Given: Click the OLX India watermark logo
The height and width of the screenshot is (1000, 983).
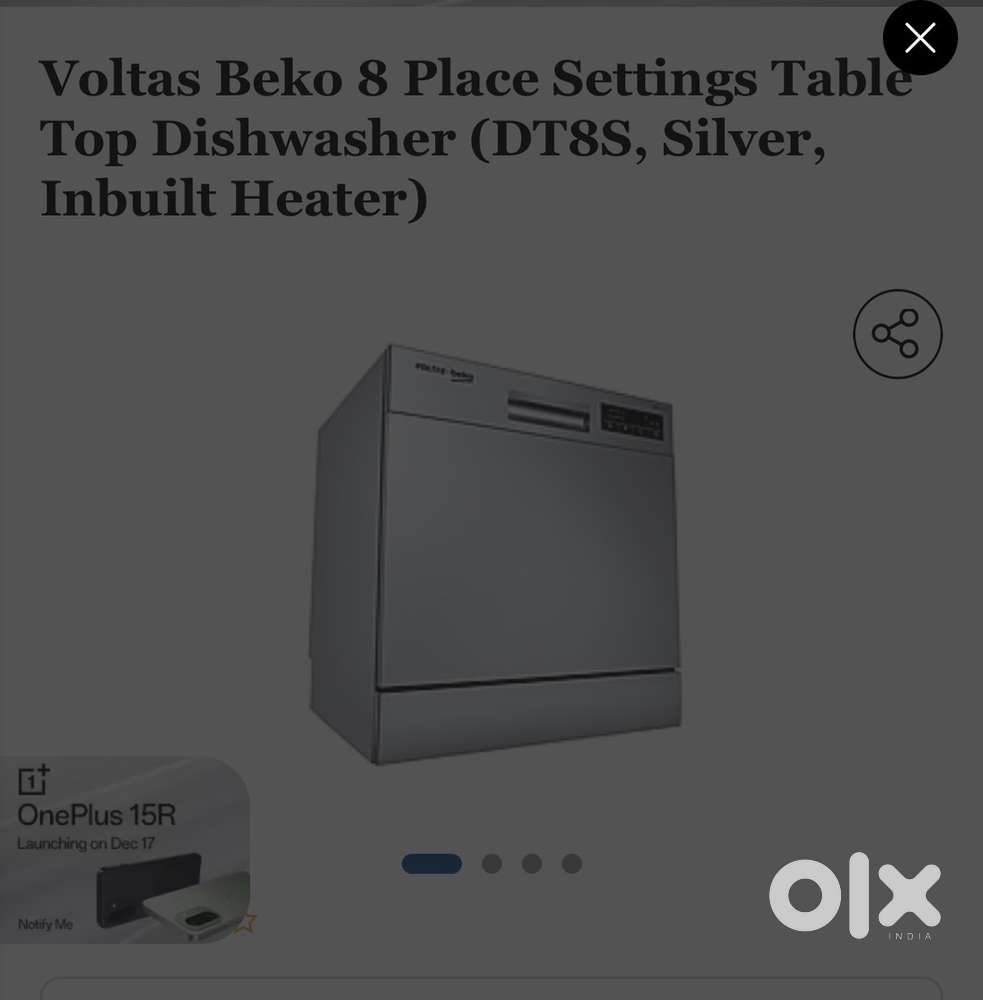Looking at the screenshot, I should (855, 897).
